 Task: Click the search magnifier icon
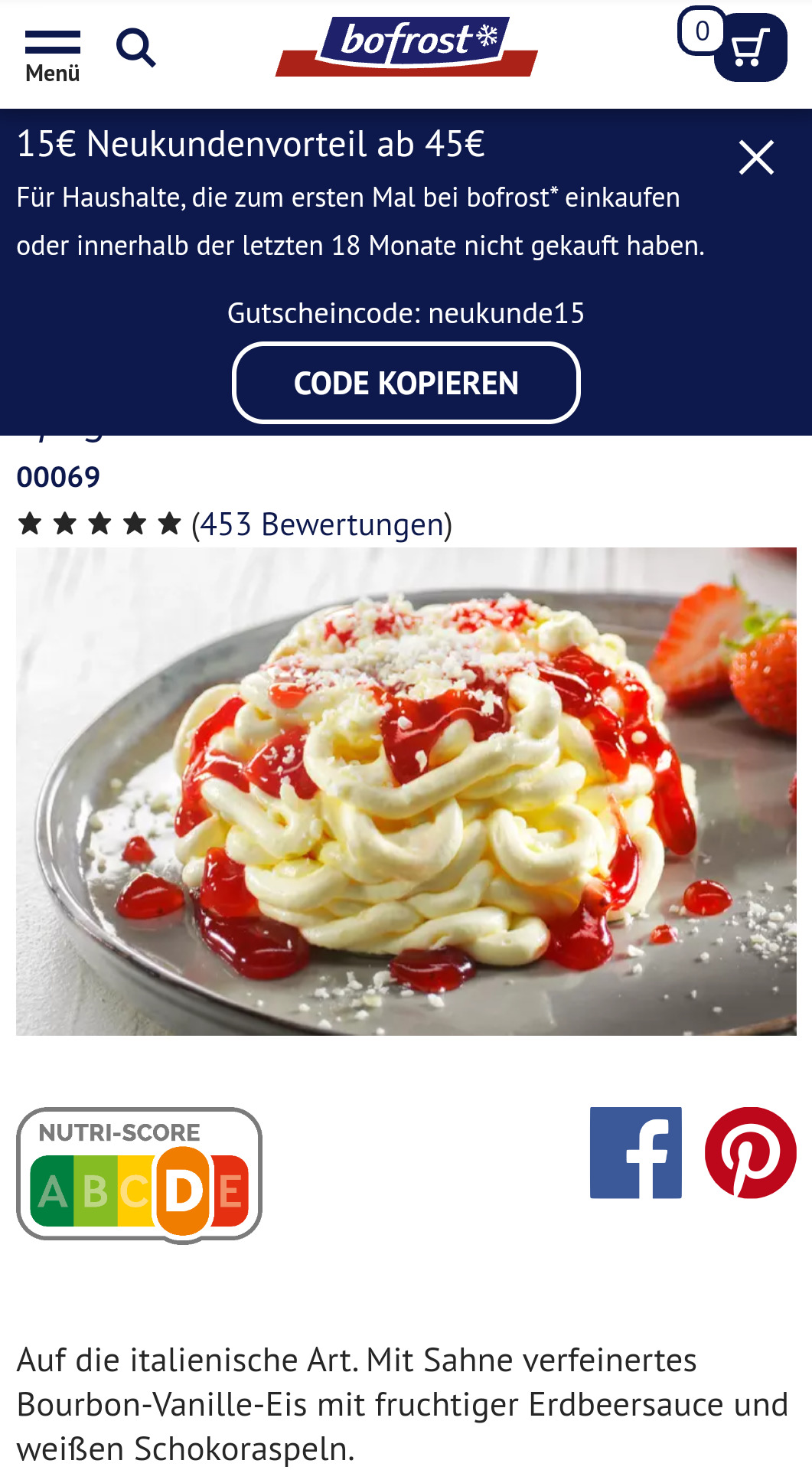point(136,47)
